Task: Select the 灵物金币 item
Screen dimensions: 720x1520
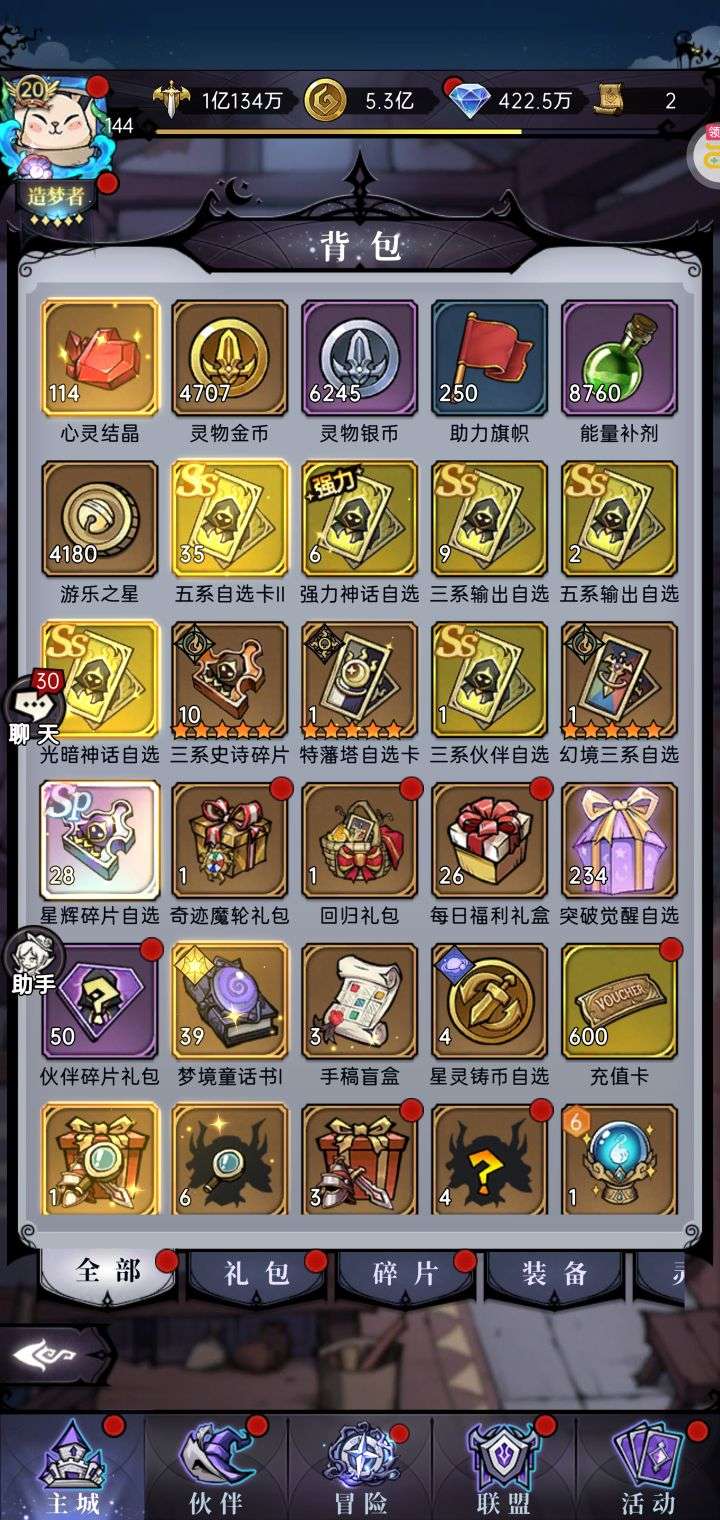Action: coord(230,357)
